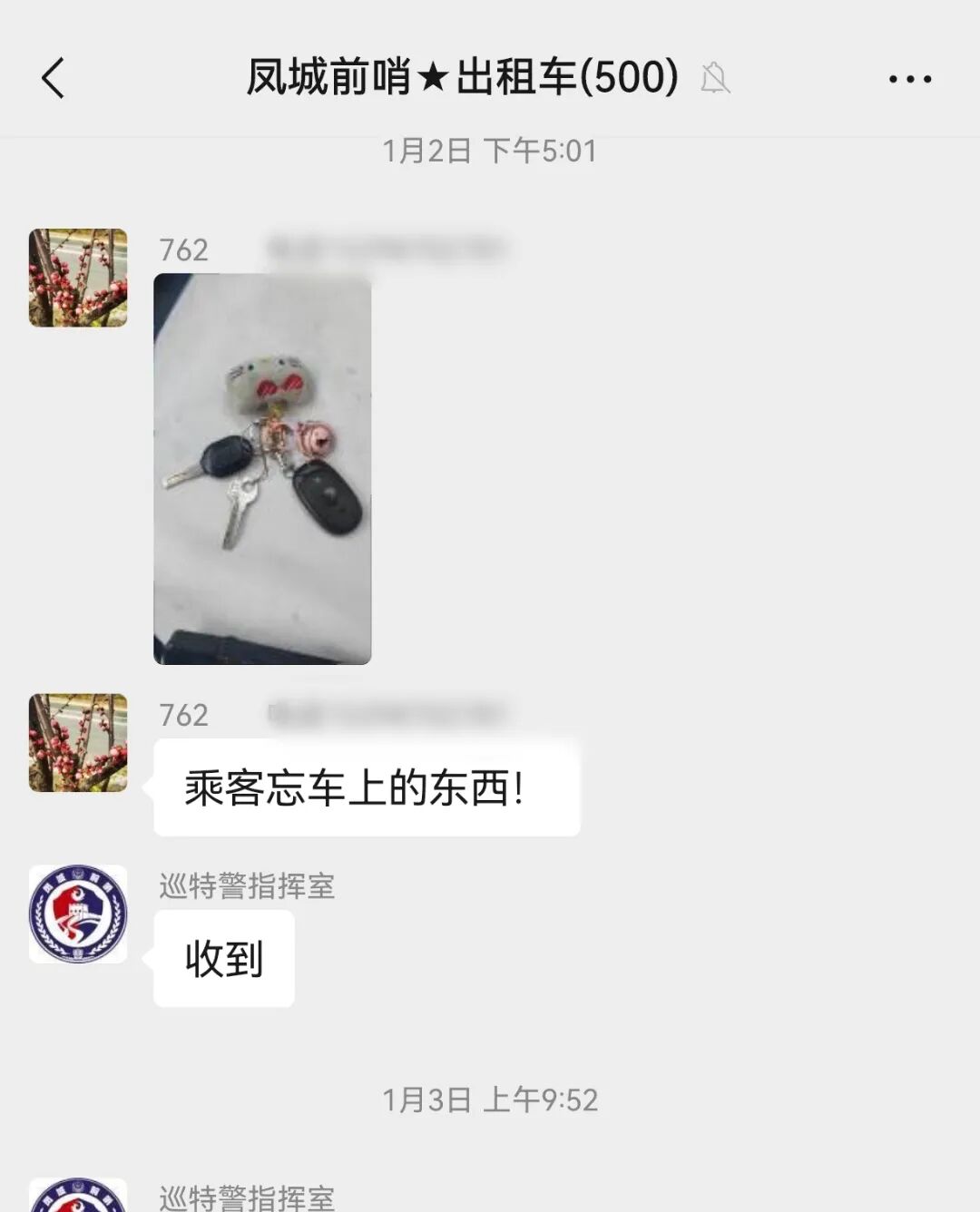Open 巡特警指挥室 avatar beside 收到

pos(78,914)
